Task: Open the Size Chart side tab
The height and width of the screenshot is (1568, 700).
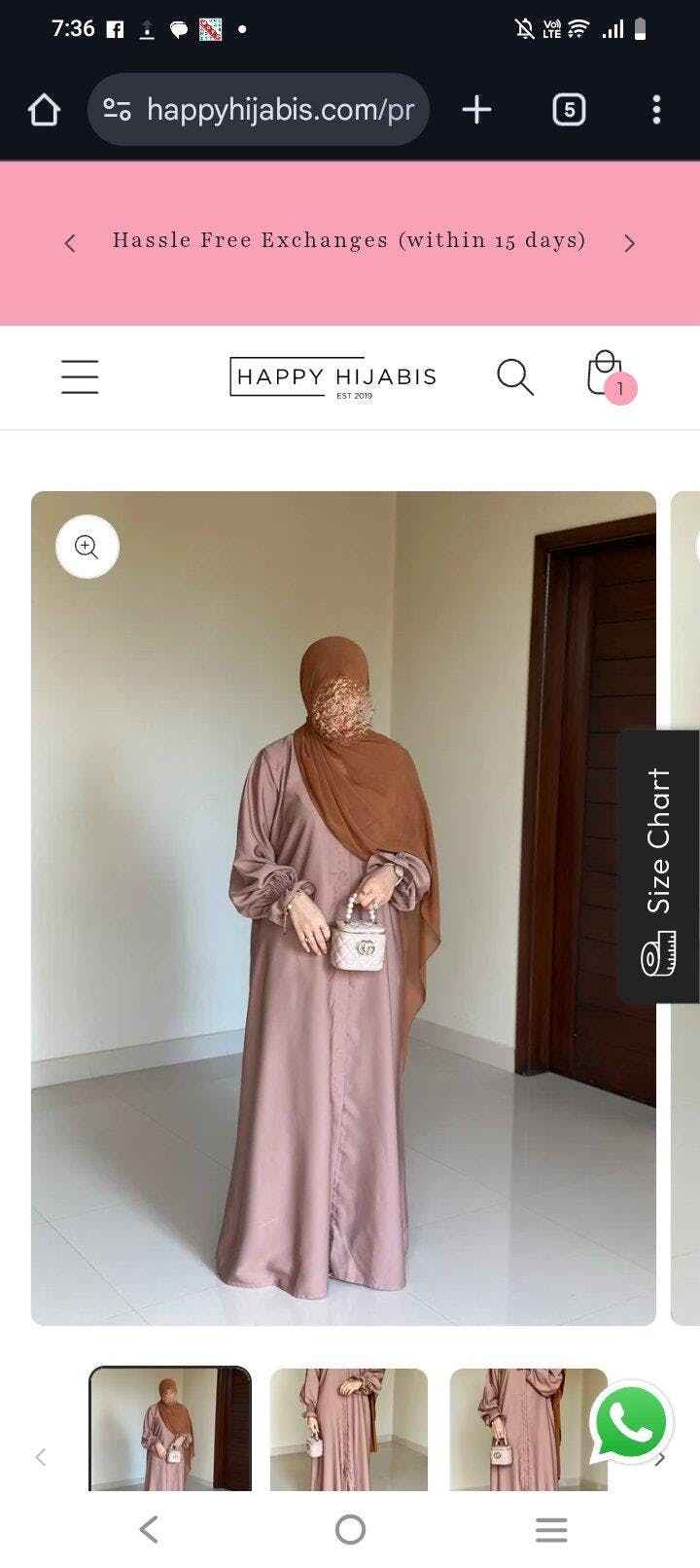Action: 659,866
